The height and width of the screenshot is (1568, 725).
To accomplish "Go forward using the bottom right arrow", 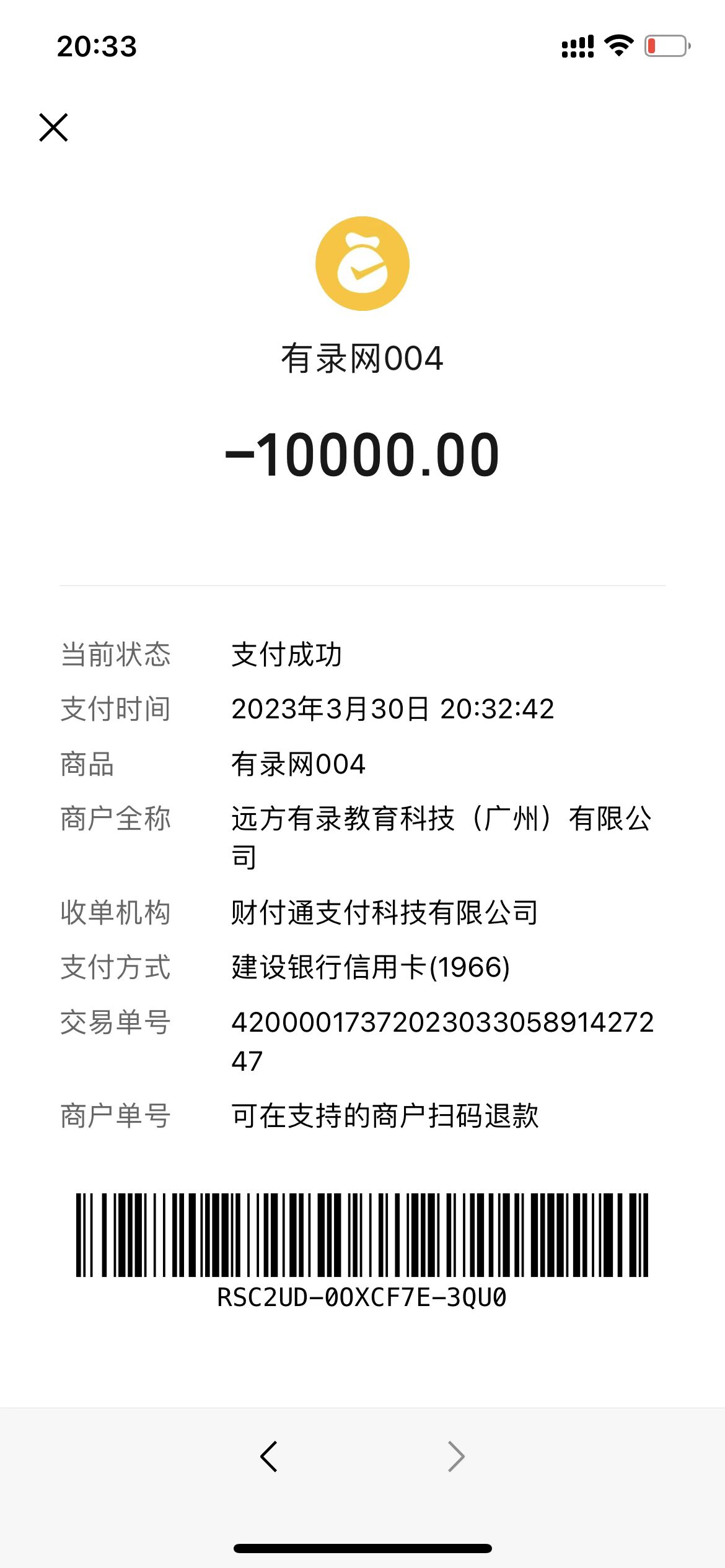I will (456, 1456).
